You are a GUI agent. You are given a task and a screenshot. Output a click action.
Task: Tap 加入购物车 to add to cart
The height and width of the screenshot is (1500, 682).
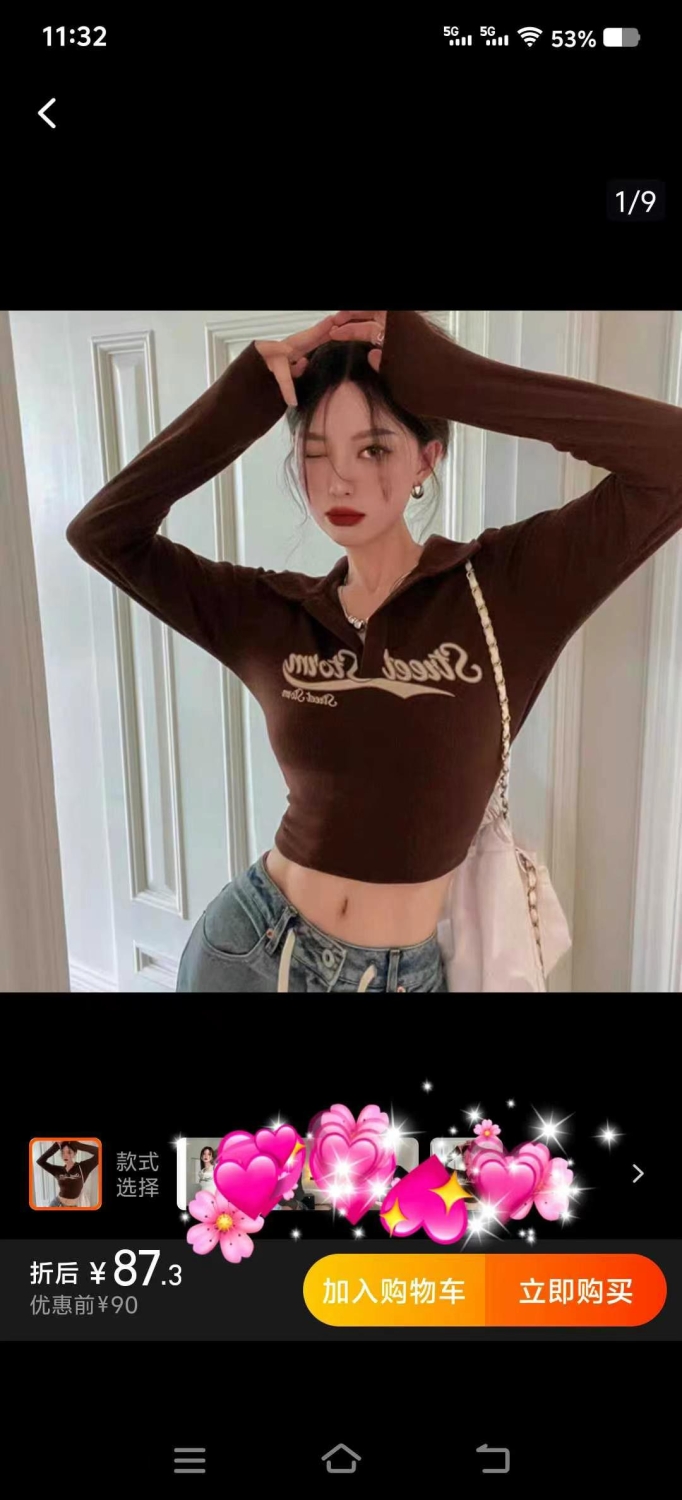coord(394,1290)
